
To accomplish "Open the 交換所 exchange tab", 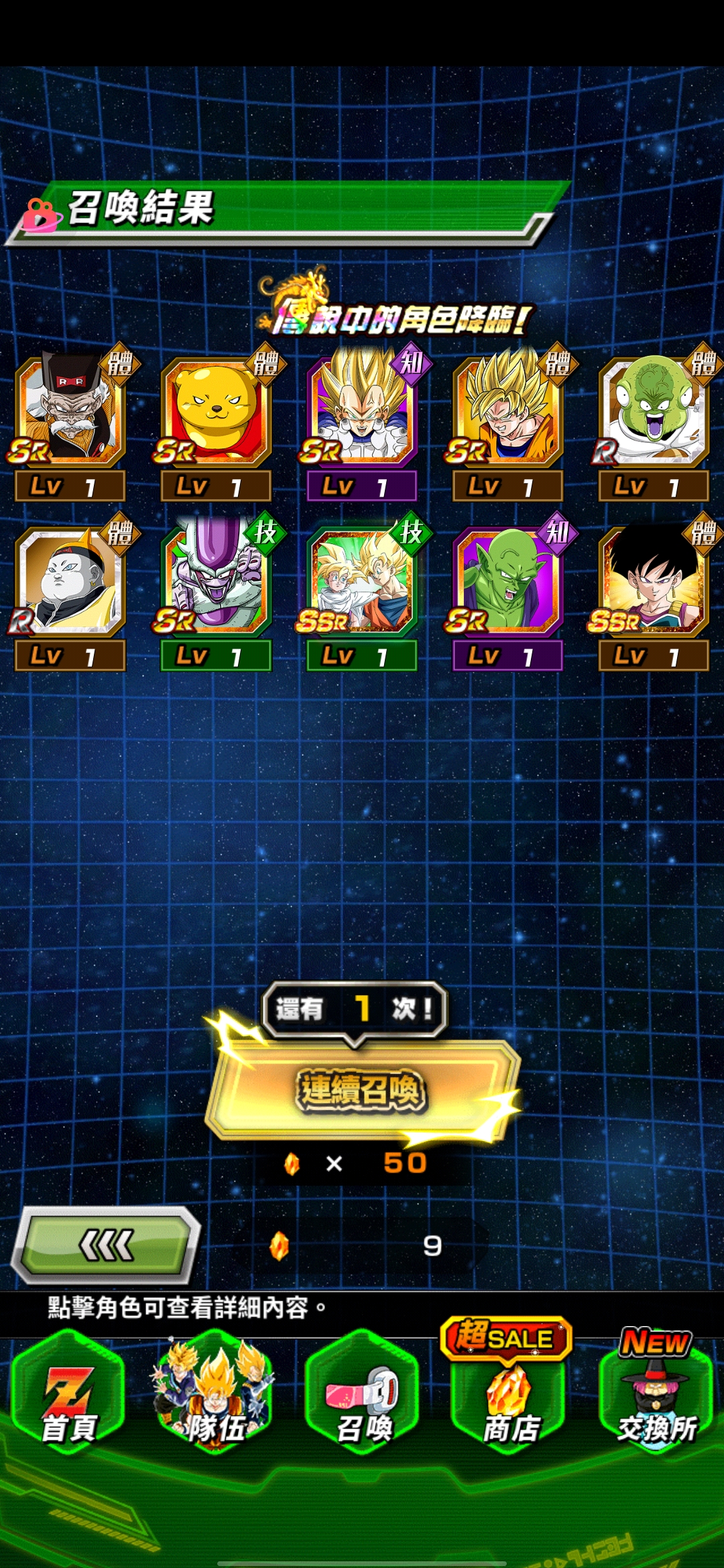I will (656, 1397).
